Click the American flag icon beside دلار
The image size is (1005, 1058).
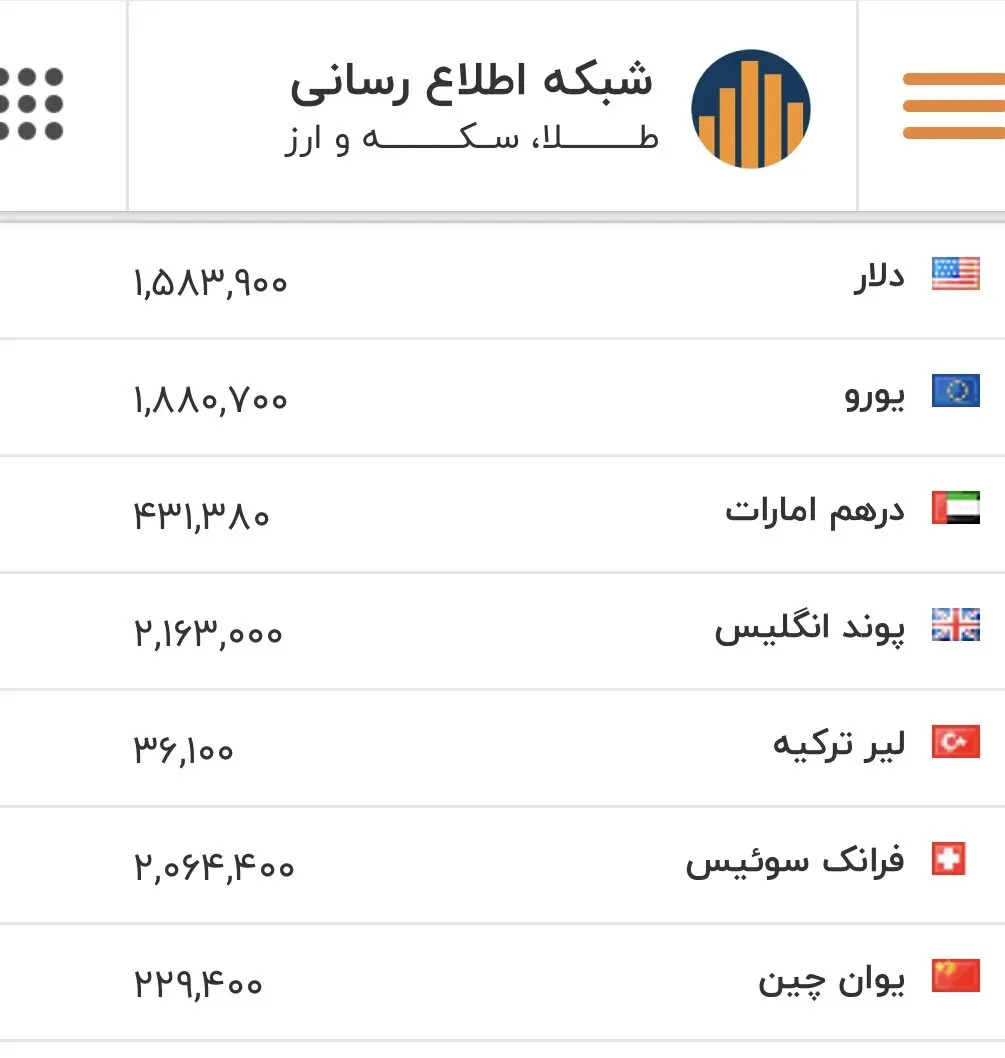(x=954, y=275)
